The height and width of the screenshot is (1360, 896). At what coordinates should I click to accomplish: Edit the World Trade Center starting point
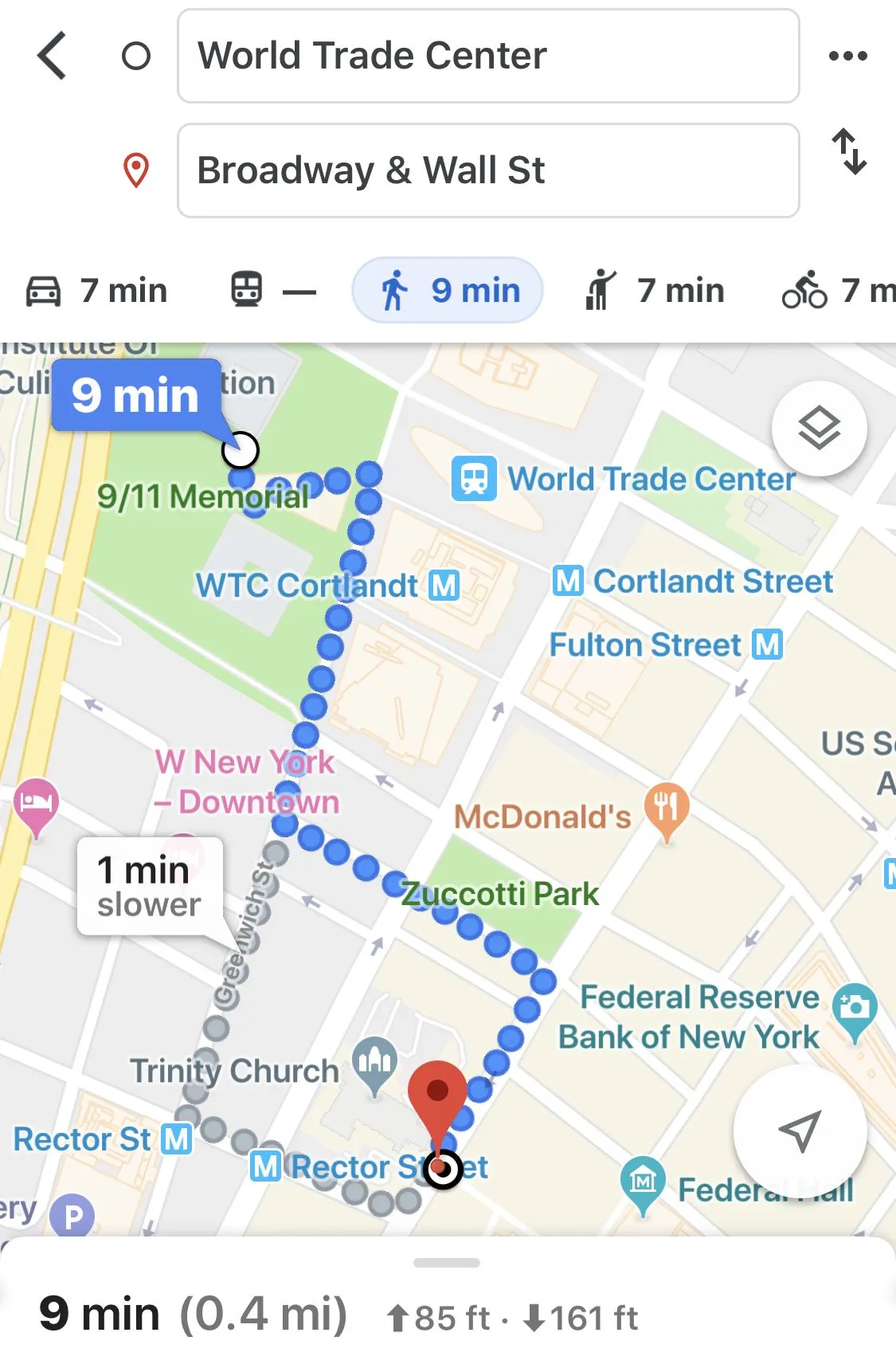point(487,56)
